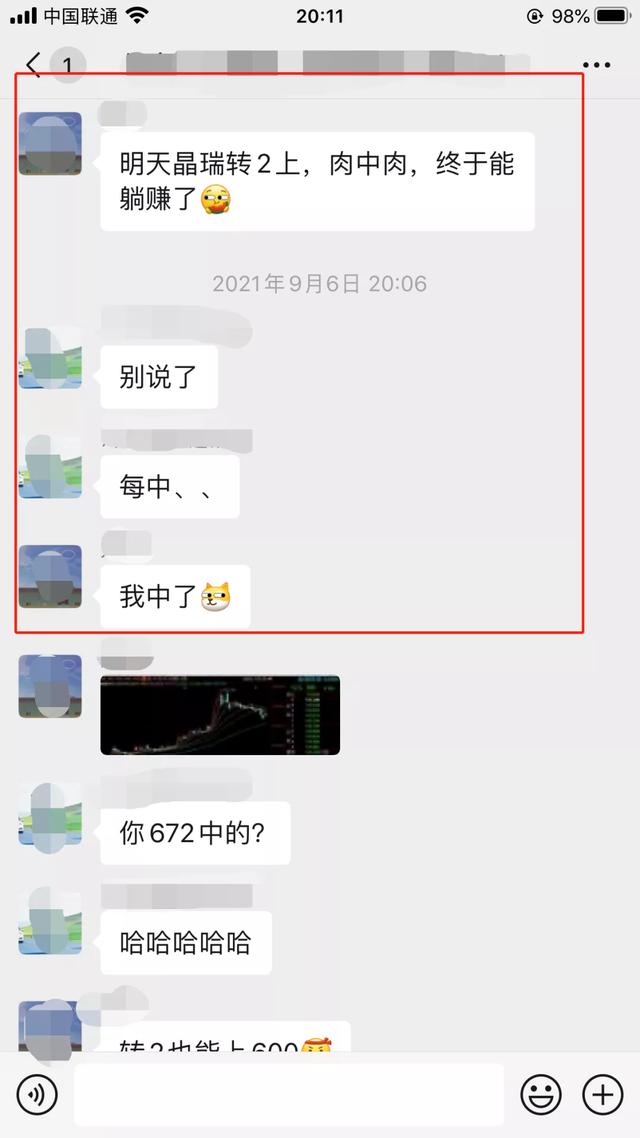
Task: Go back to the chat list
Action: (x=34, y=66)
